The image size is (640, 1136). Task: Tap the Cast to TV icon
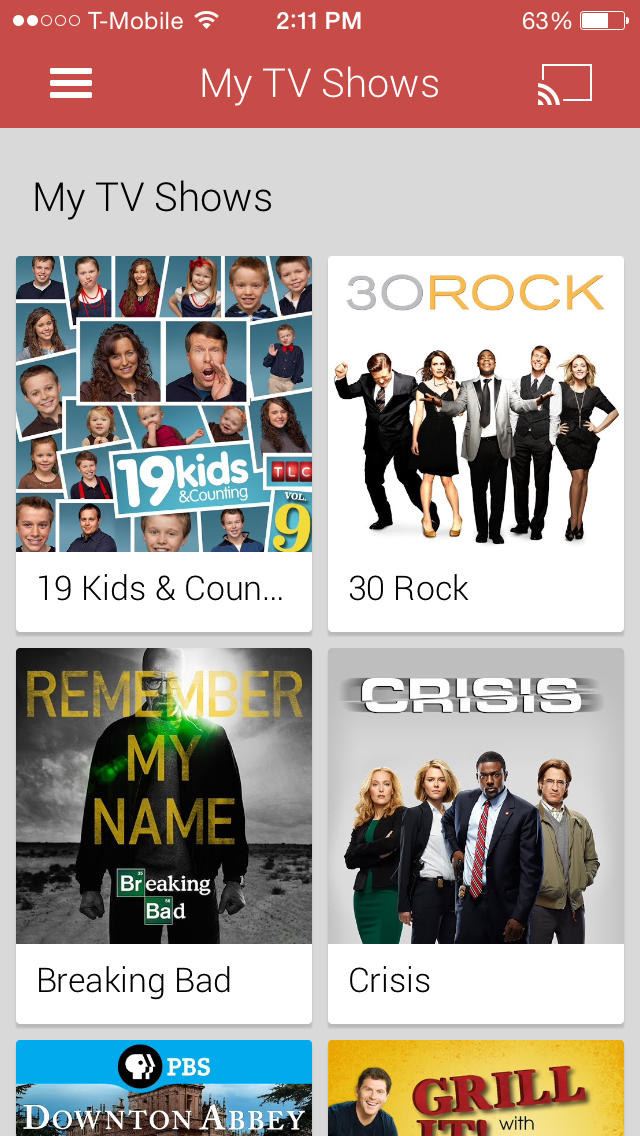[564, 84]
